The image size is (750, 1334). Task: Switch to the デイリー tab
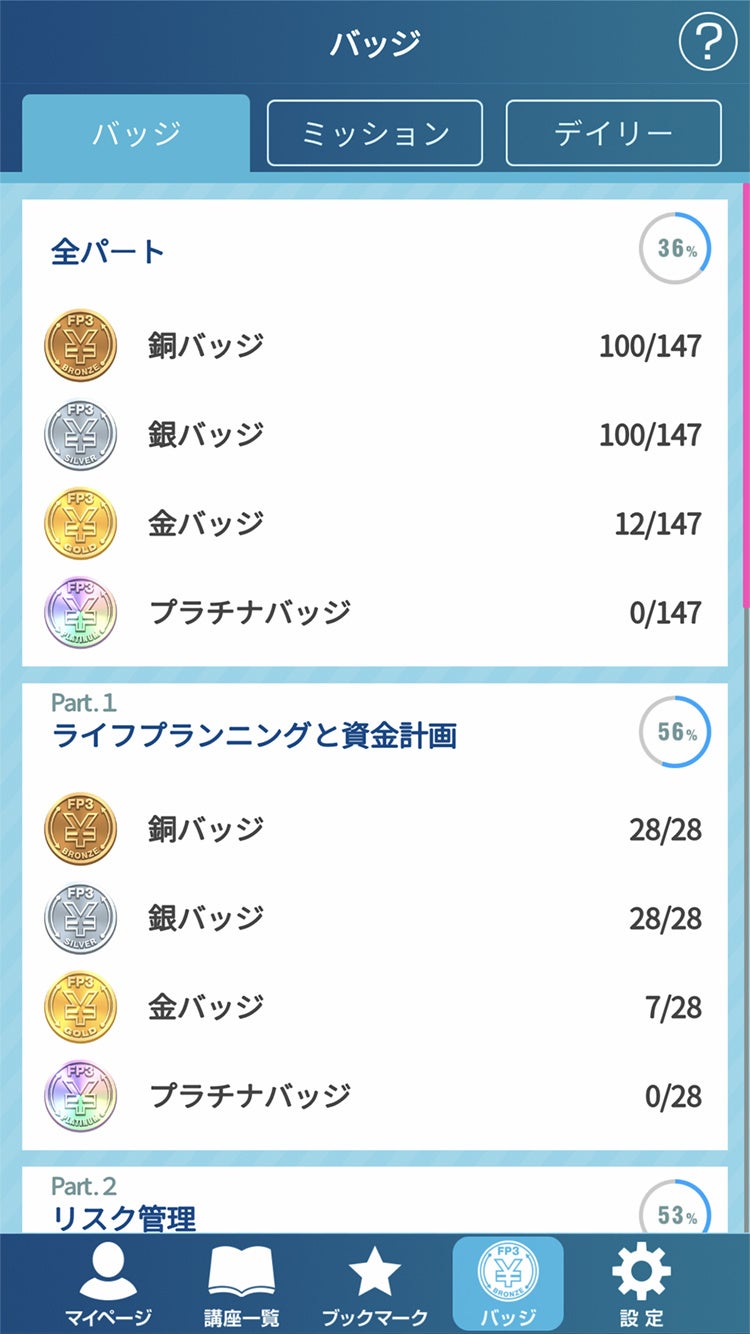pyautogui.click(x=613, y=133)
